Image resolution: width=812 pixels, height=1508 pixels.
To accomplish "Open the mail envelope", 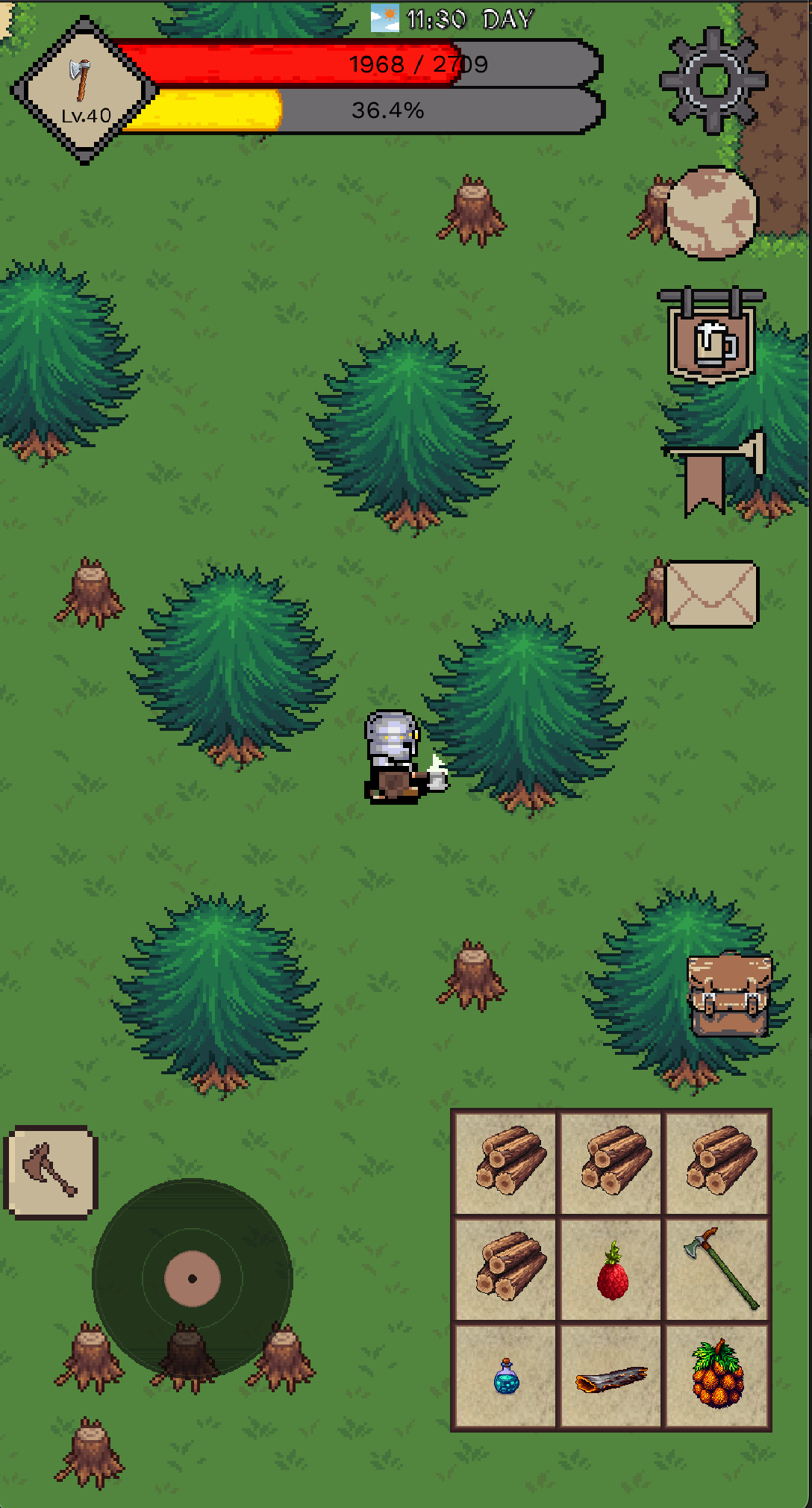I will 711,594.
